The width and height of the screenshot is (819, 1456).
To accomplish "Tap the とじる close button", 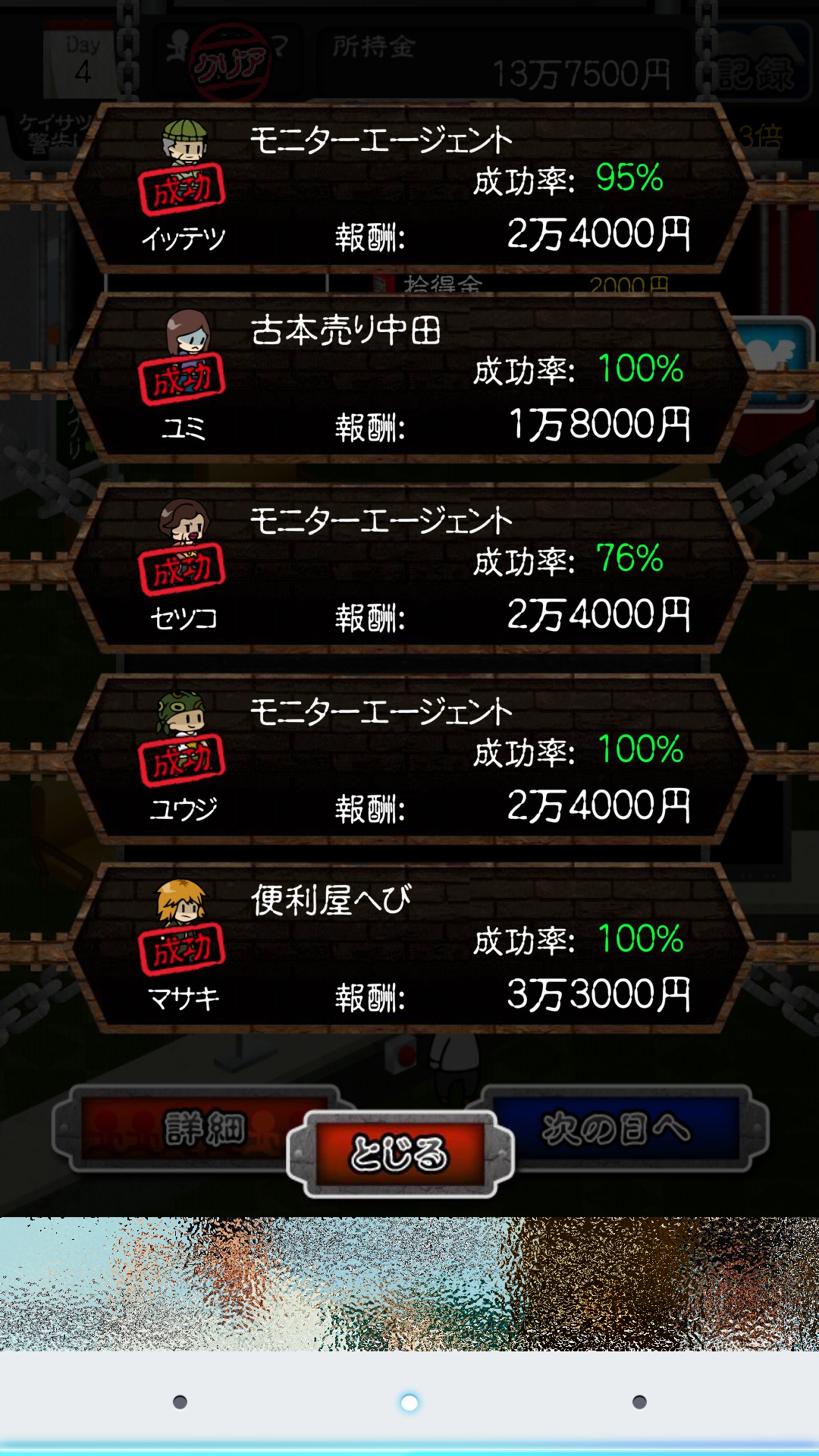I will point(400,1153).
